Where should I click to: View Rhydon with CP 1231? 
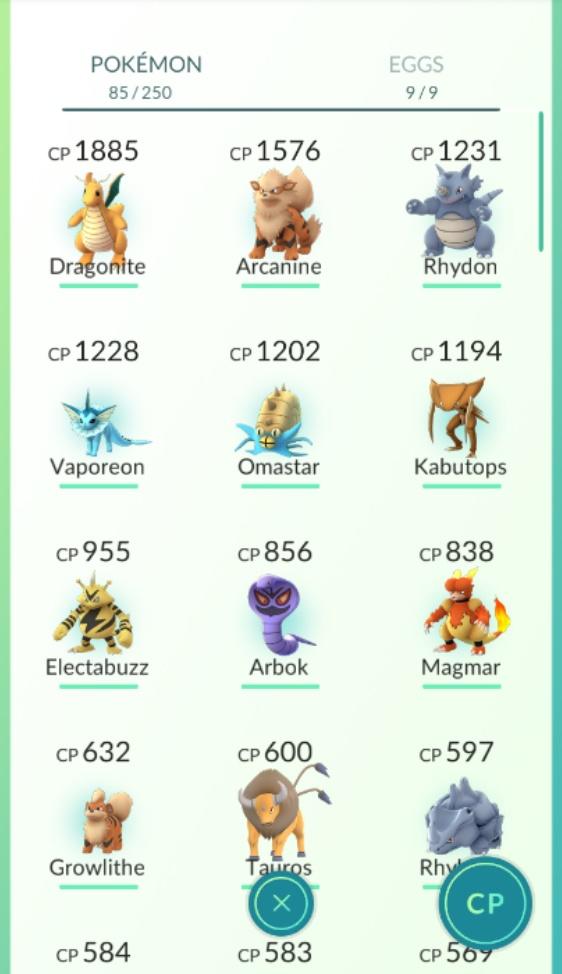(461, 214)
